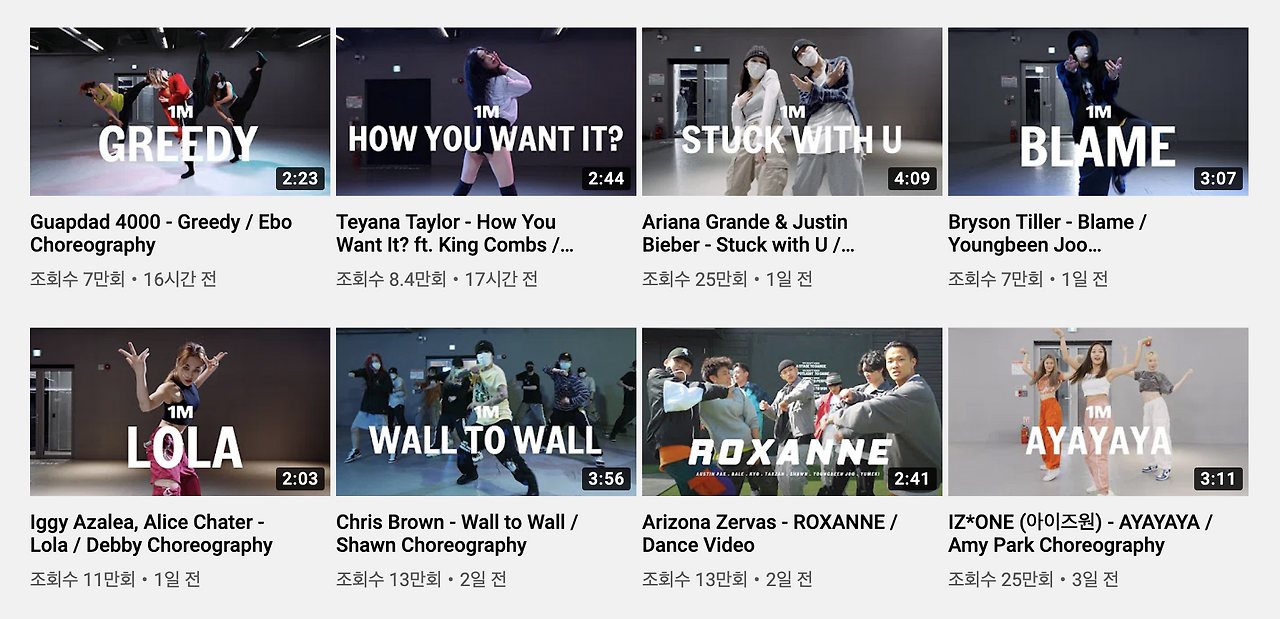
Task: Open the LOLA Debby Choreography video thumbnail
Action: coord(180,412)
